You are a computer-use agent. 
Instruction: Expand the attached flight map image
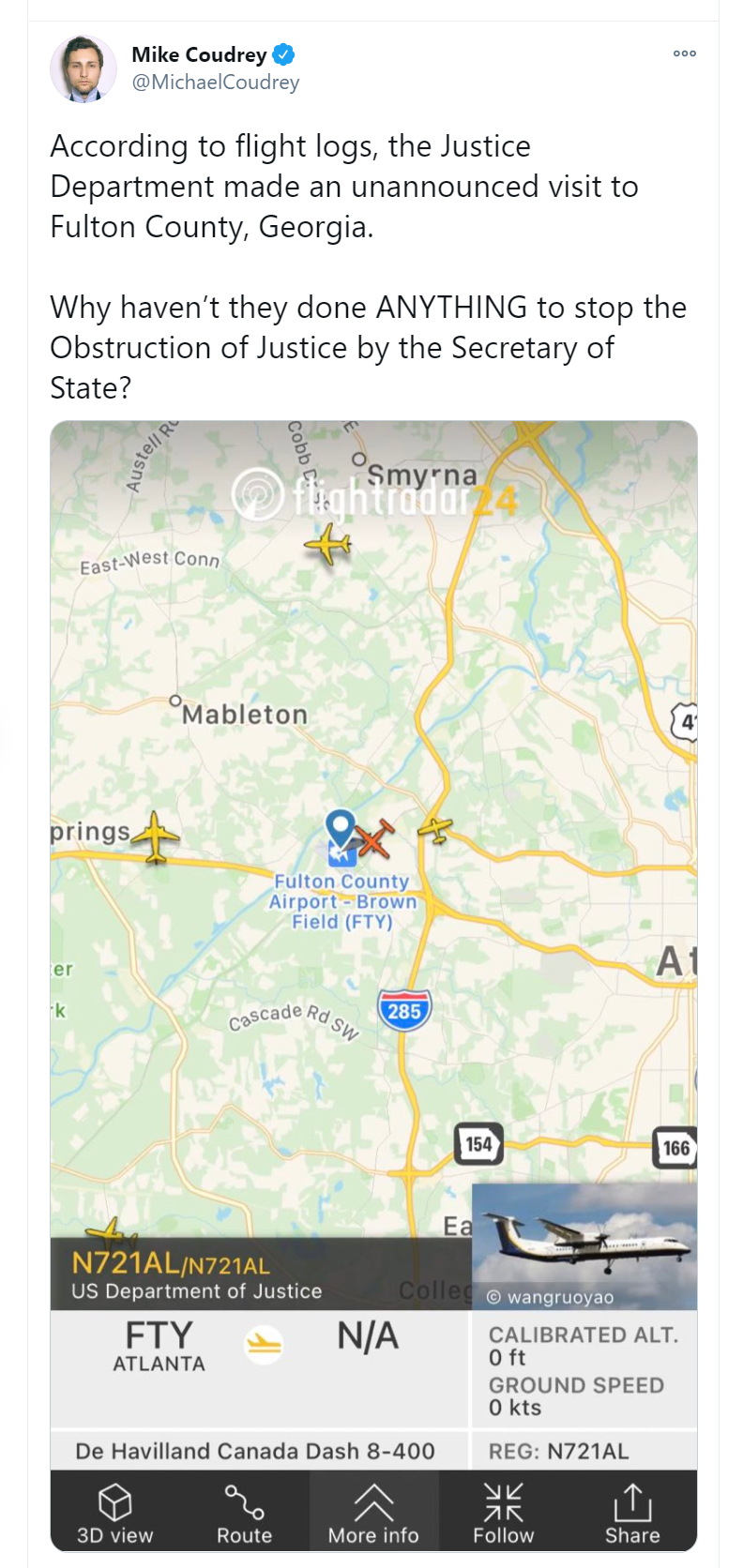coord(373,986)
